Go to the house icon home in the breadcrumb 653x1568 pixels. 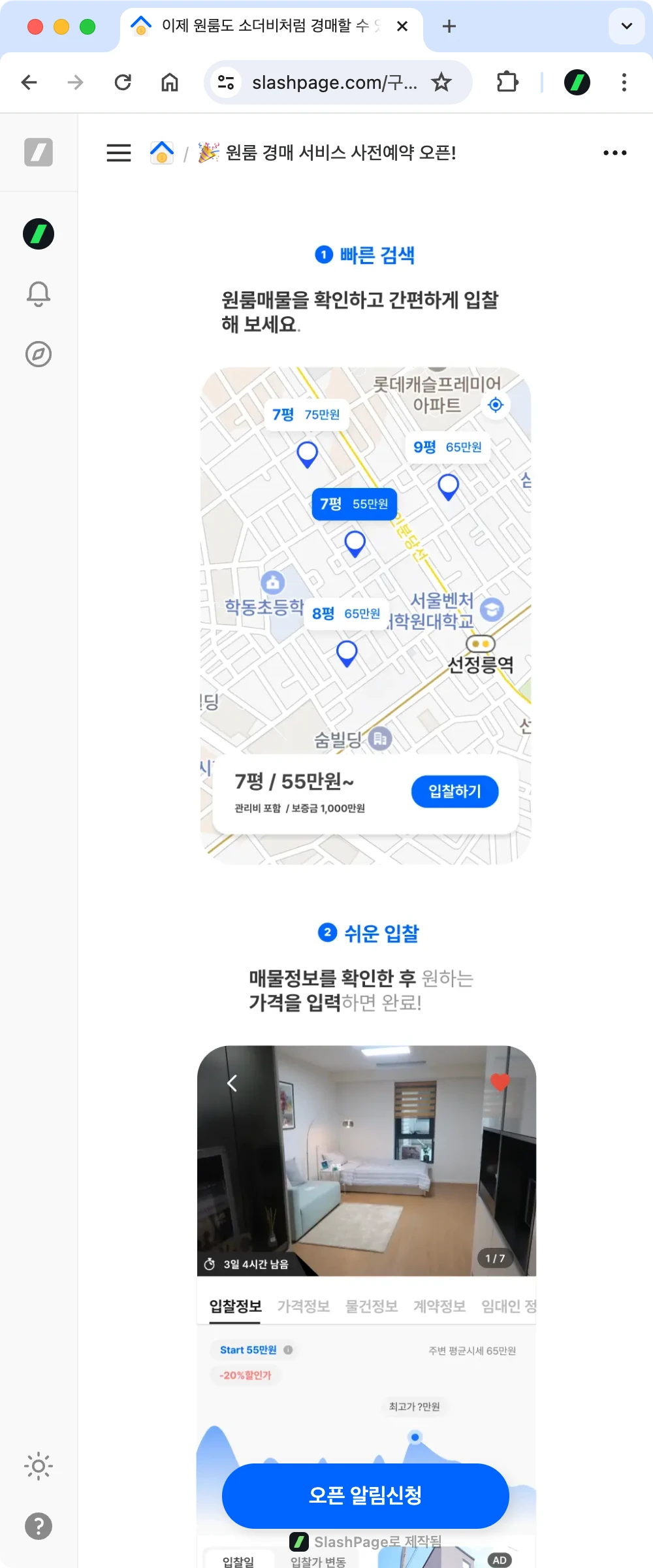tap(162, 153)
